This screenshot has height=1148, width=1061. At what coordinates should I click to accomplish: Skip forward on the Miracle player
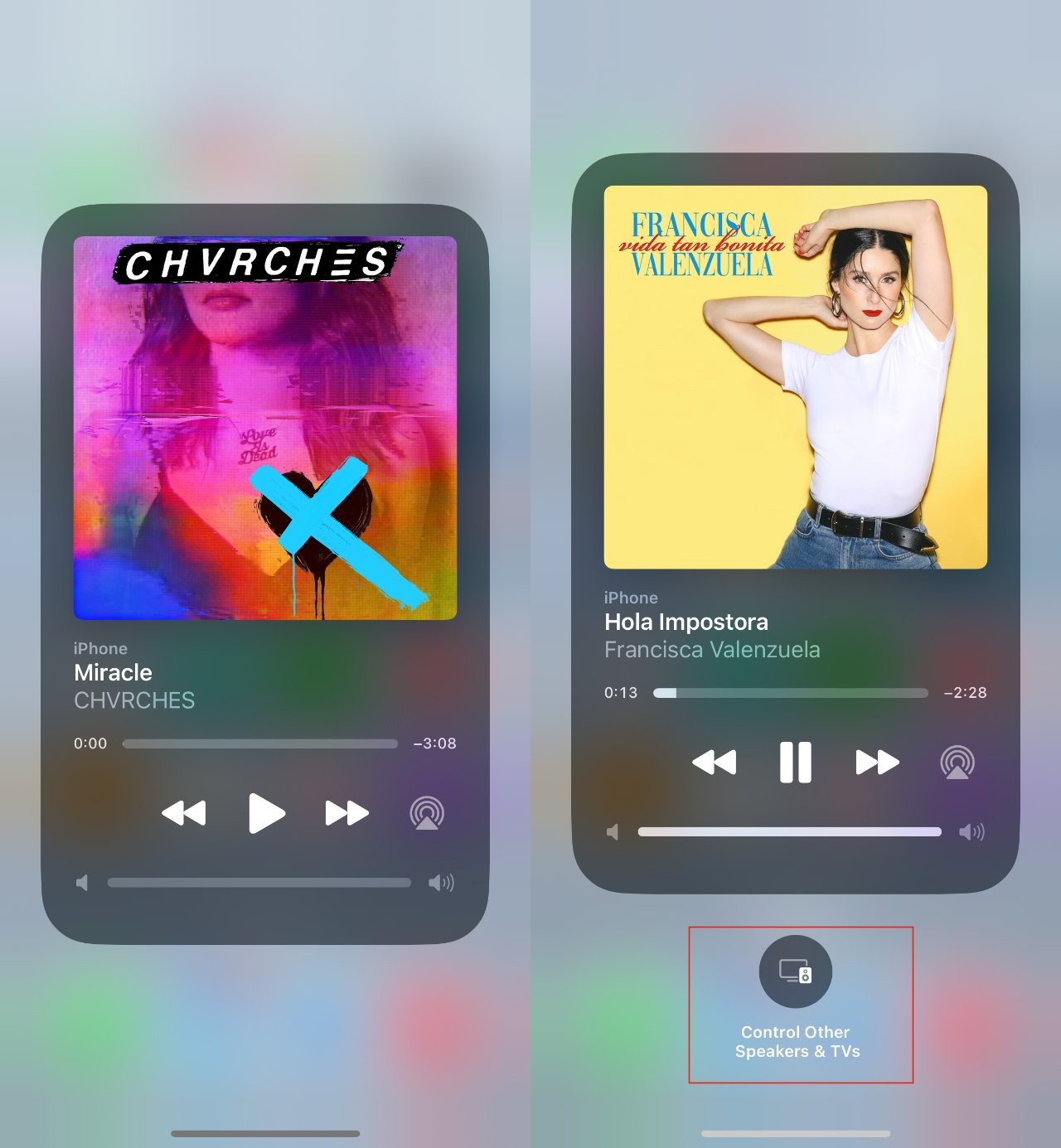(x=346, y=813)
